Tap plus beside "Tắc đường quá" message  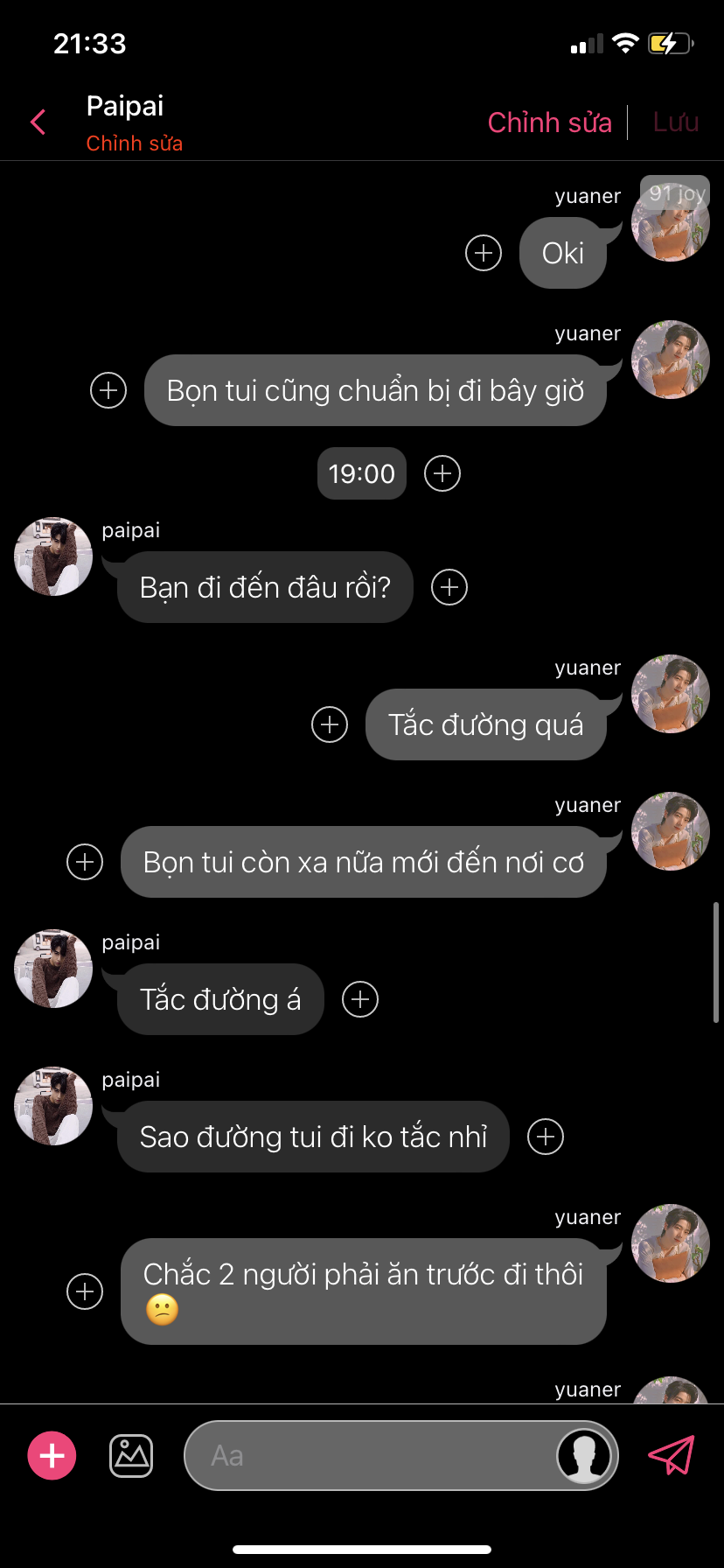click(x=330, y=724)
